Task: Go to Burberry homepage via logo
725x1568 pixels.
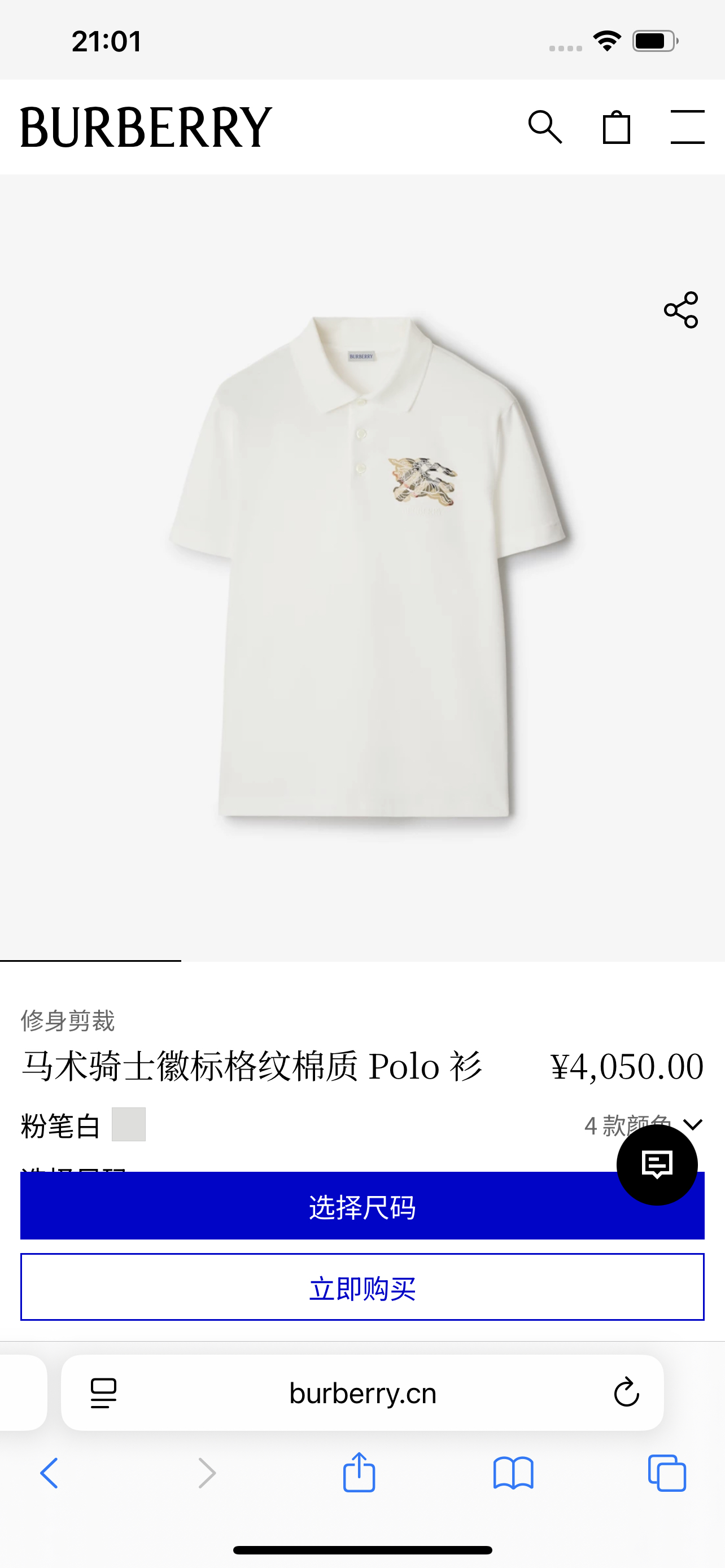Action: coord(146,127)
